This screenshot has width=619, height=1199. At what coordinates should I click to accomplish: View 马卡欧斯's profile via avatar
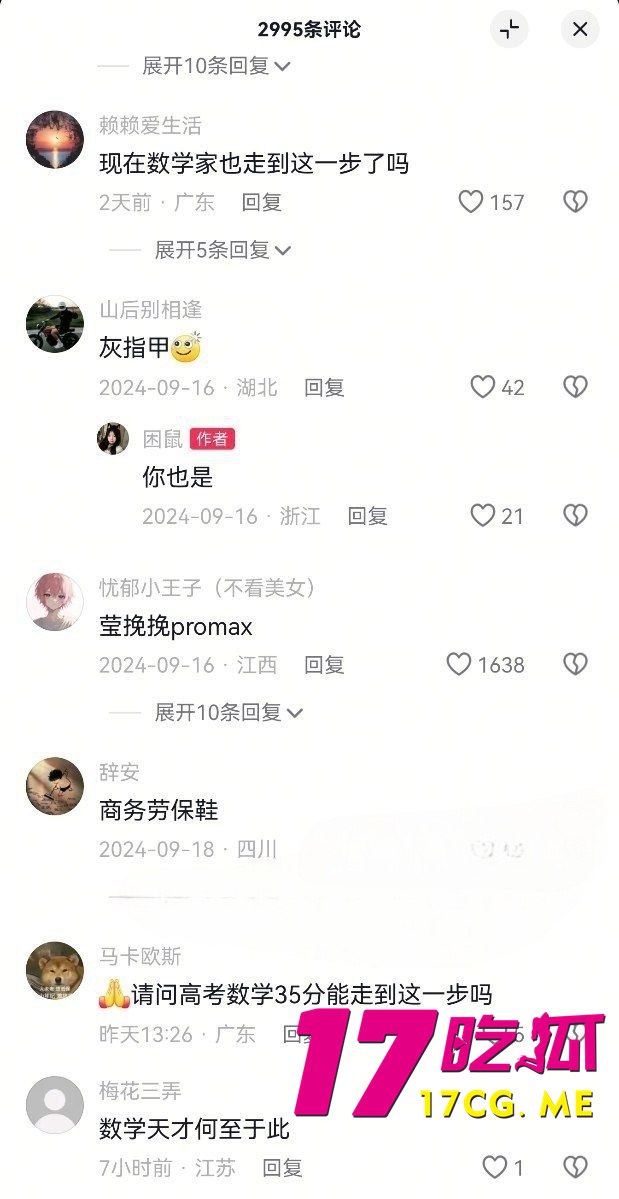point(54,970)
